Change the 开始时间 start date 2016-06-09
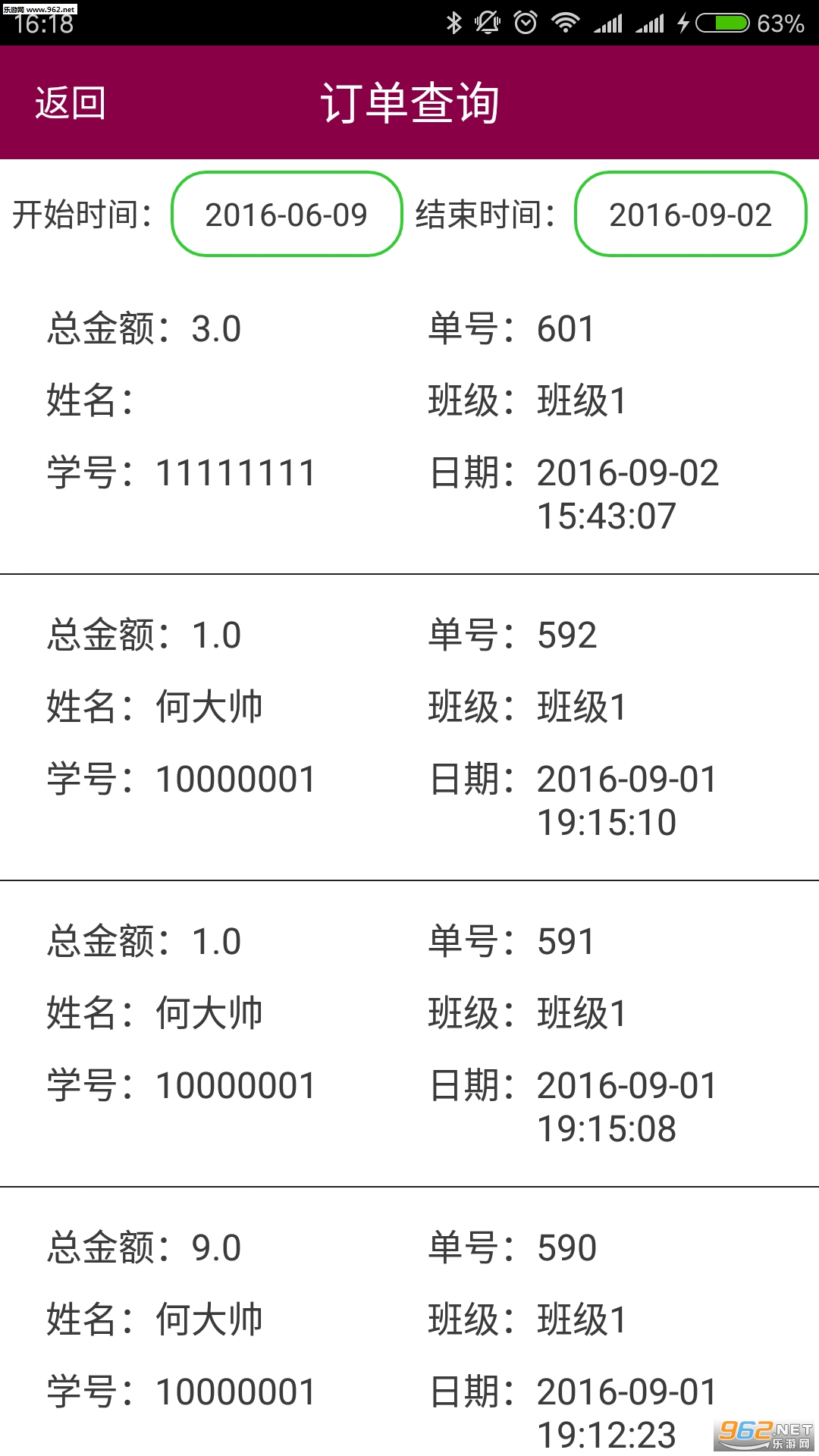This screenshot has height=1456, width=819. click(287, 215)
